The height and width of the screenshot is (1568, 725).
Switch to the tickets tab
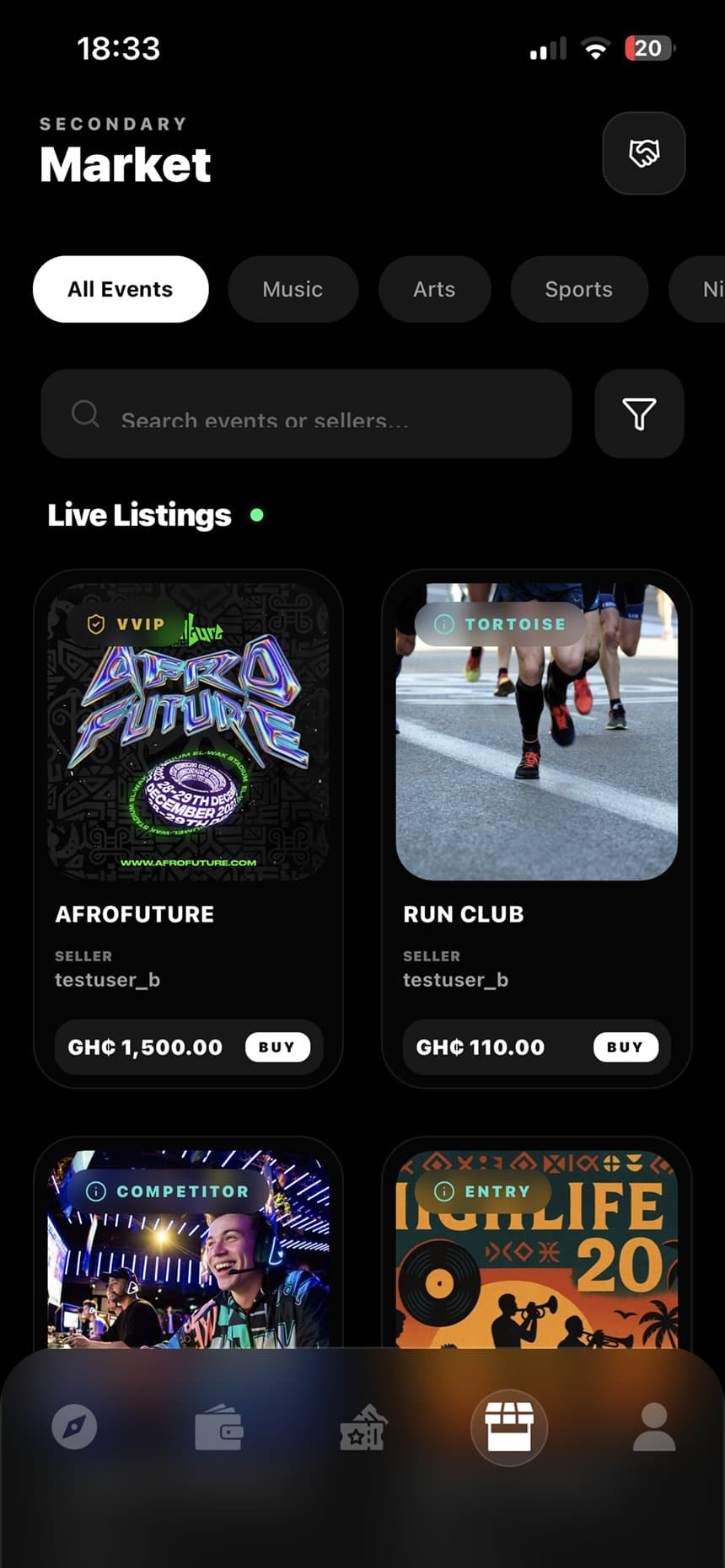(x=362, y=1427)
